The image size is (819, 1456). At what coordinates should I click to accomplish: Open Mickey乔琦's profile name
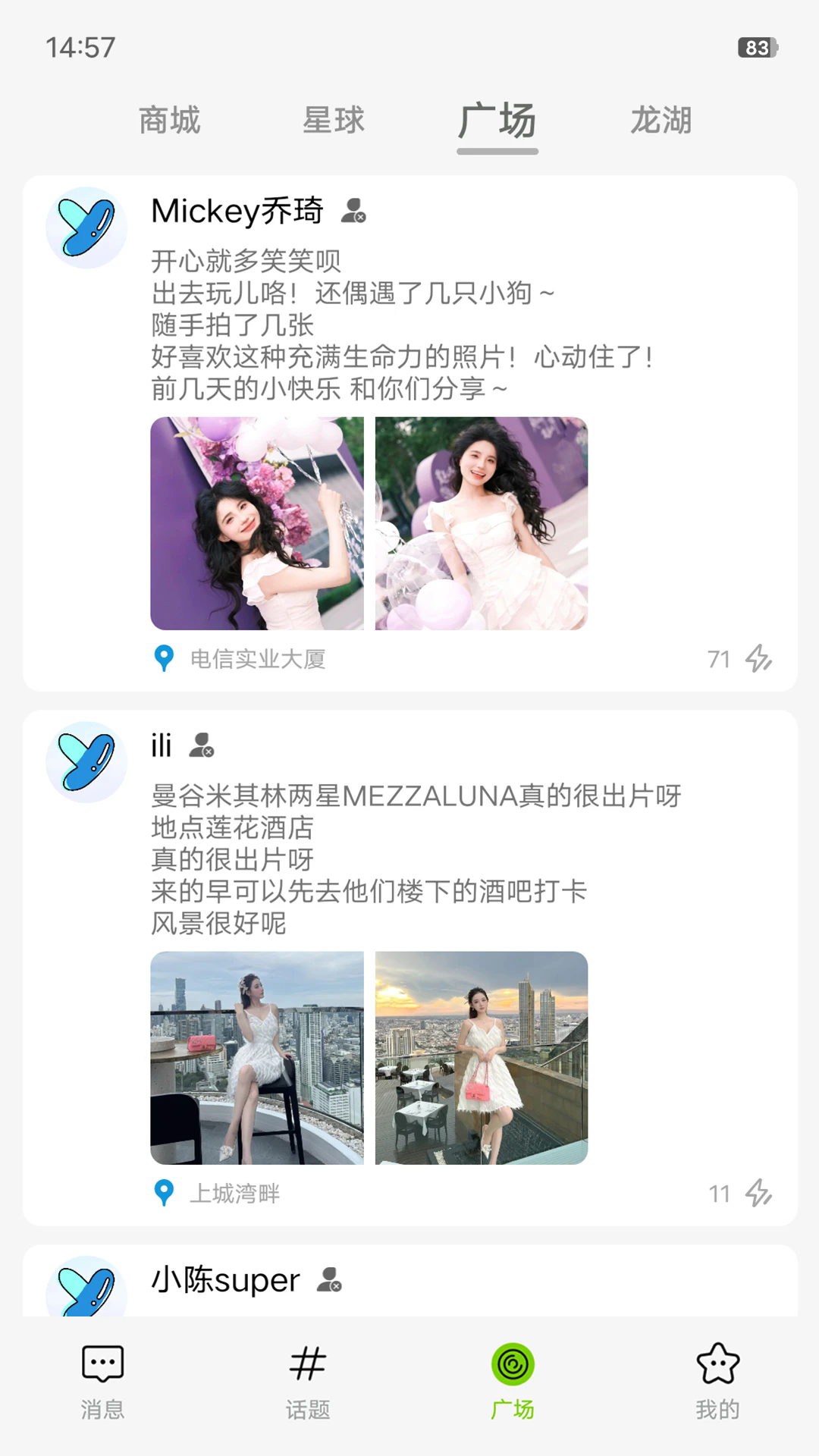point(235,211)
